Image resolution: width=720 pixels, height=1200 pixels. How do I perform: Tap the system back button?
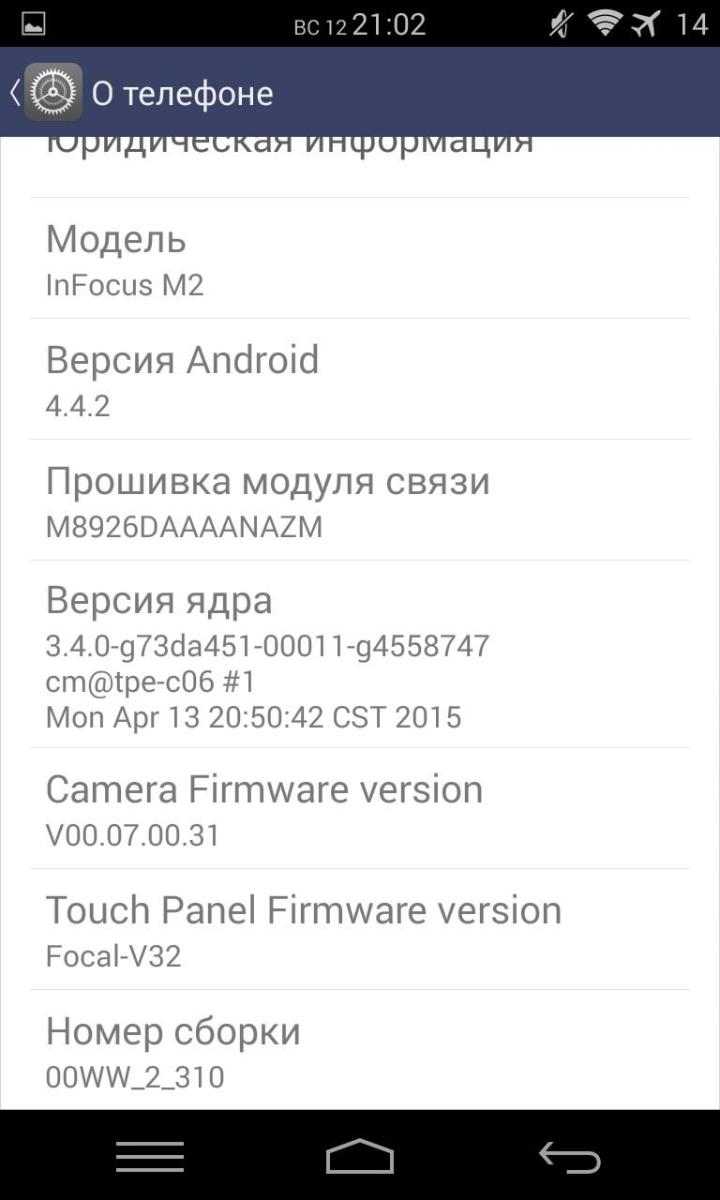[x=569, y=1157]
